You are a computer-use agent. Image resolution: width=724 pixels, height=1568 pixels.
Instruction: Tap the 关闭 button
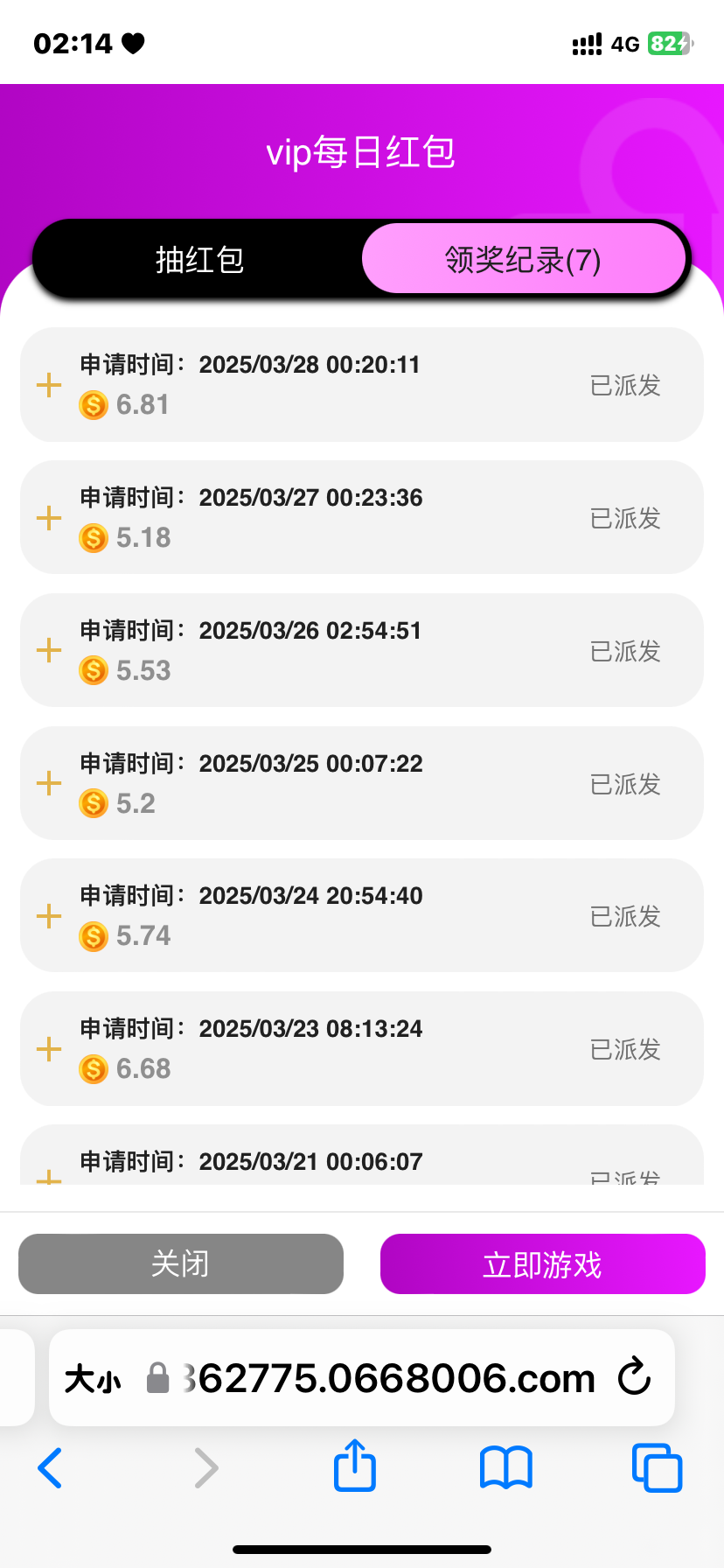180,1263
